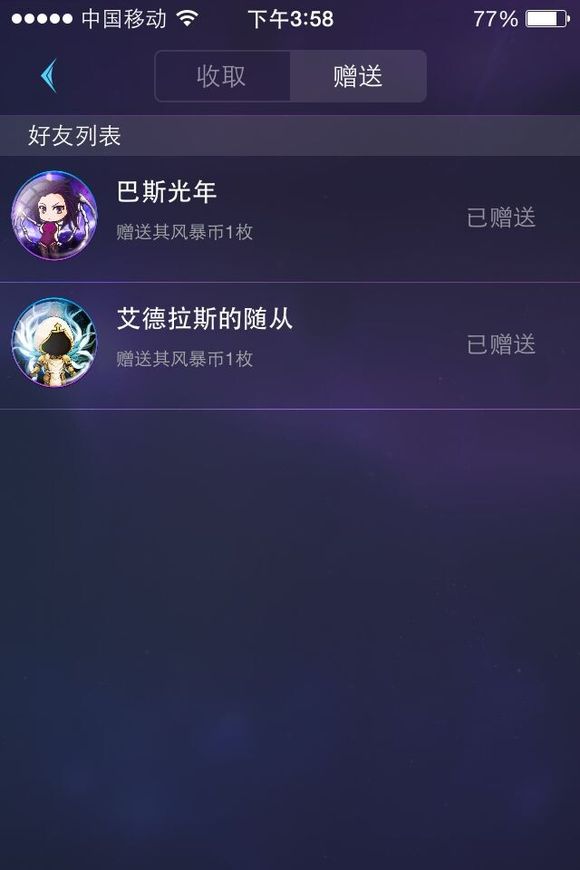Image resolution: width=580 pixels, height=870 pixels.
Task: Go back with the blue arrow
Action: [49, 76]
